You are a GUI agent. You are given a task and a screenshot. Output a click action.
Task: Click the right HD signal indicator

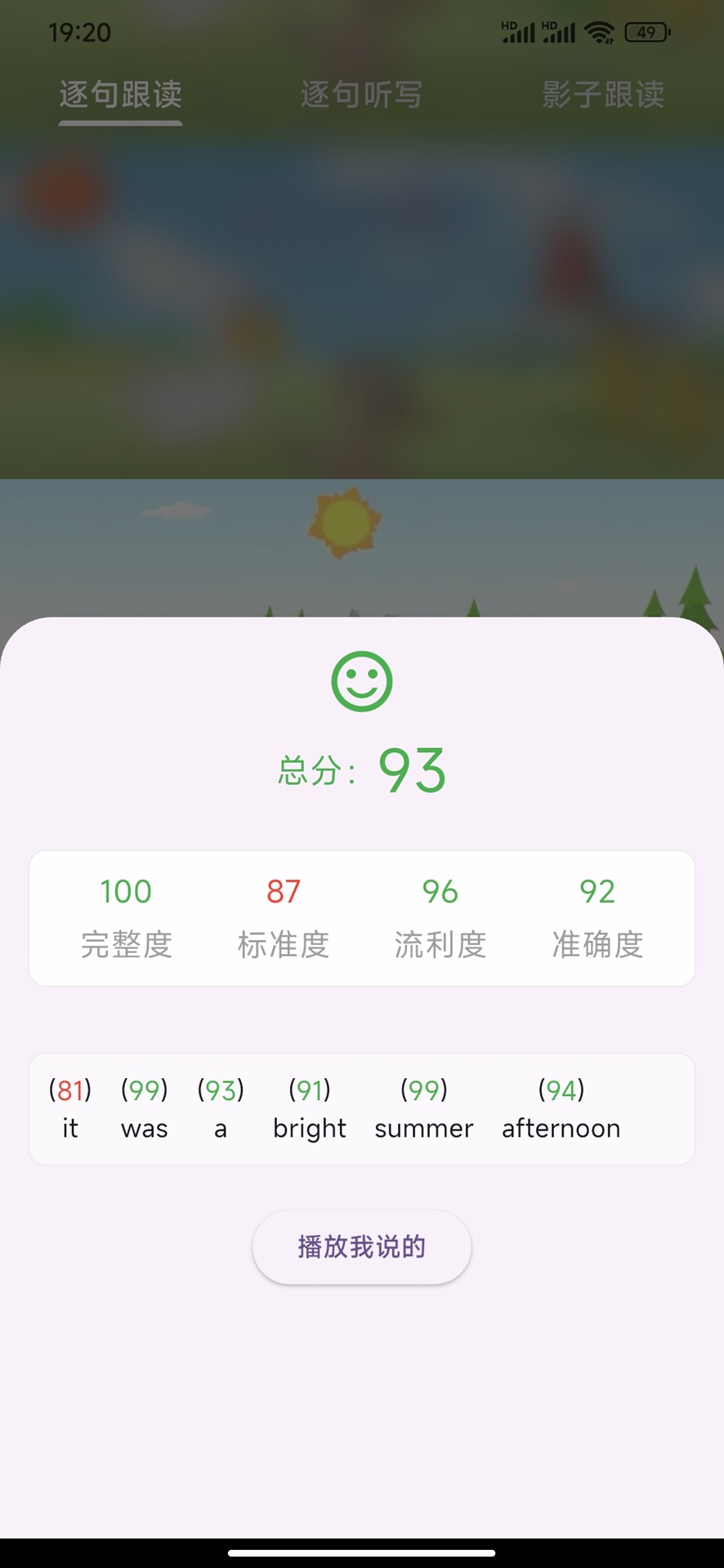coord(561,31)
